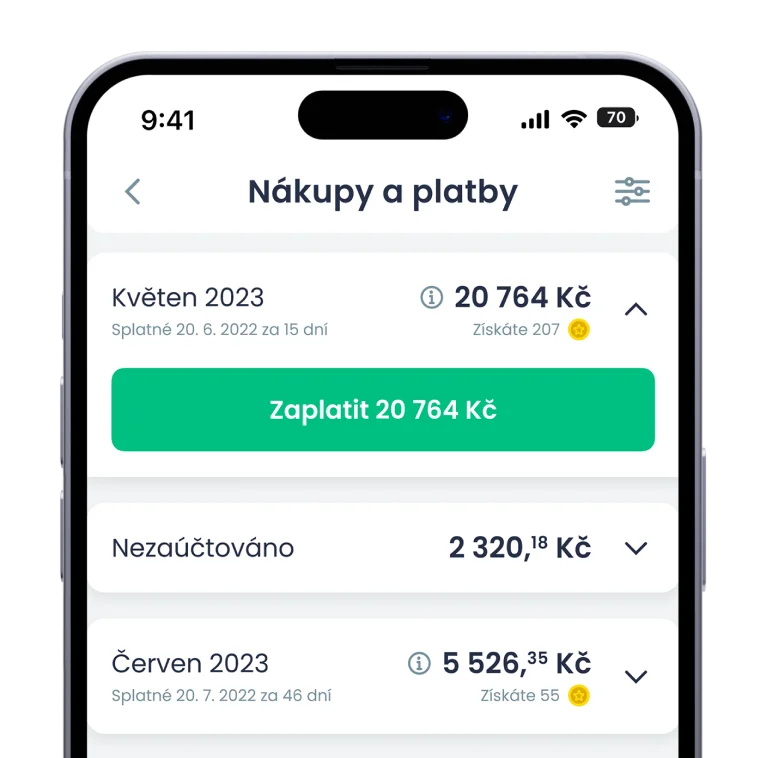Show info for the 20 764 Kč amount
The width and height of the screenshot is (766, 758).
pyautogui.click(x=431, y=297)
